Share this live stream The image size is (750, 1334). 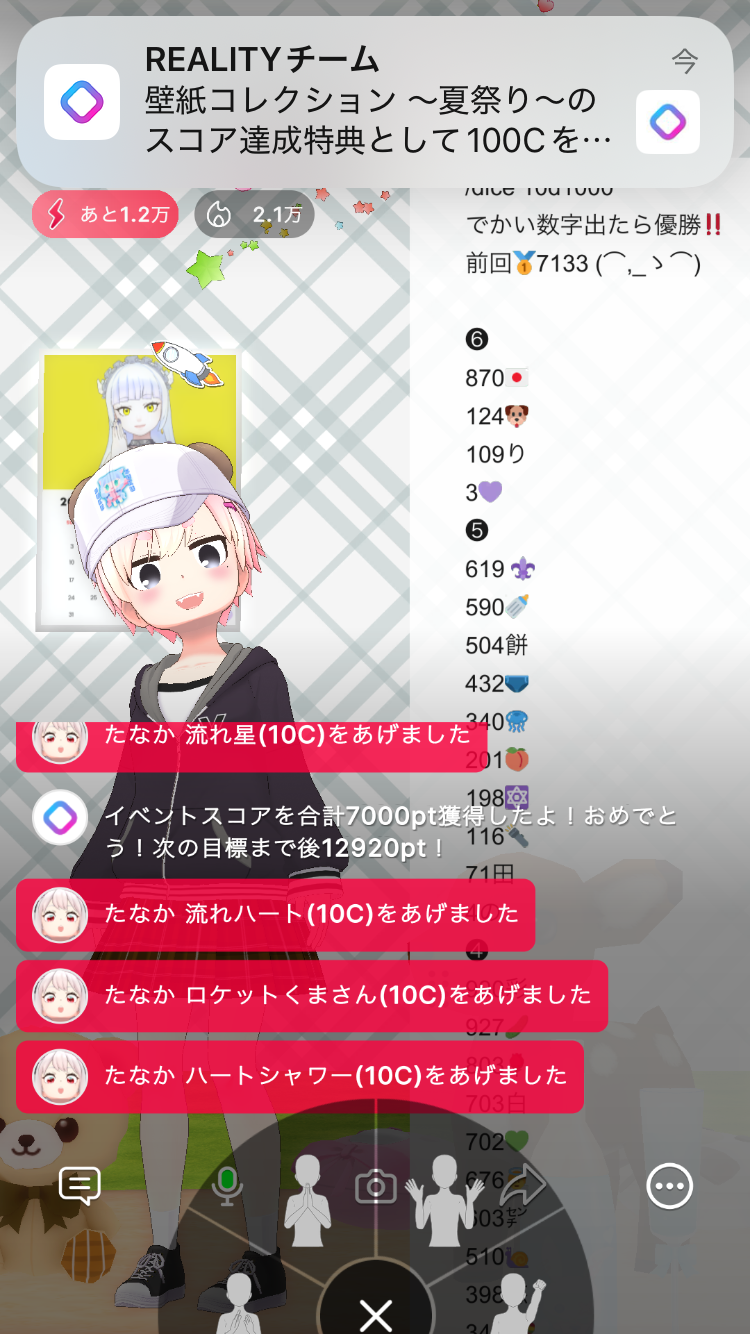[522, 1186]
